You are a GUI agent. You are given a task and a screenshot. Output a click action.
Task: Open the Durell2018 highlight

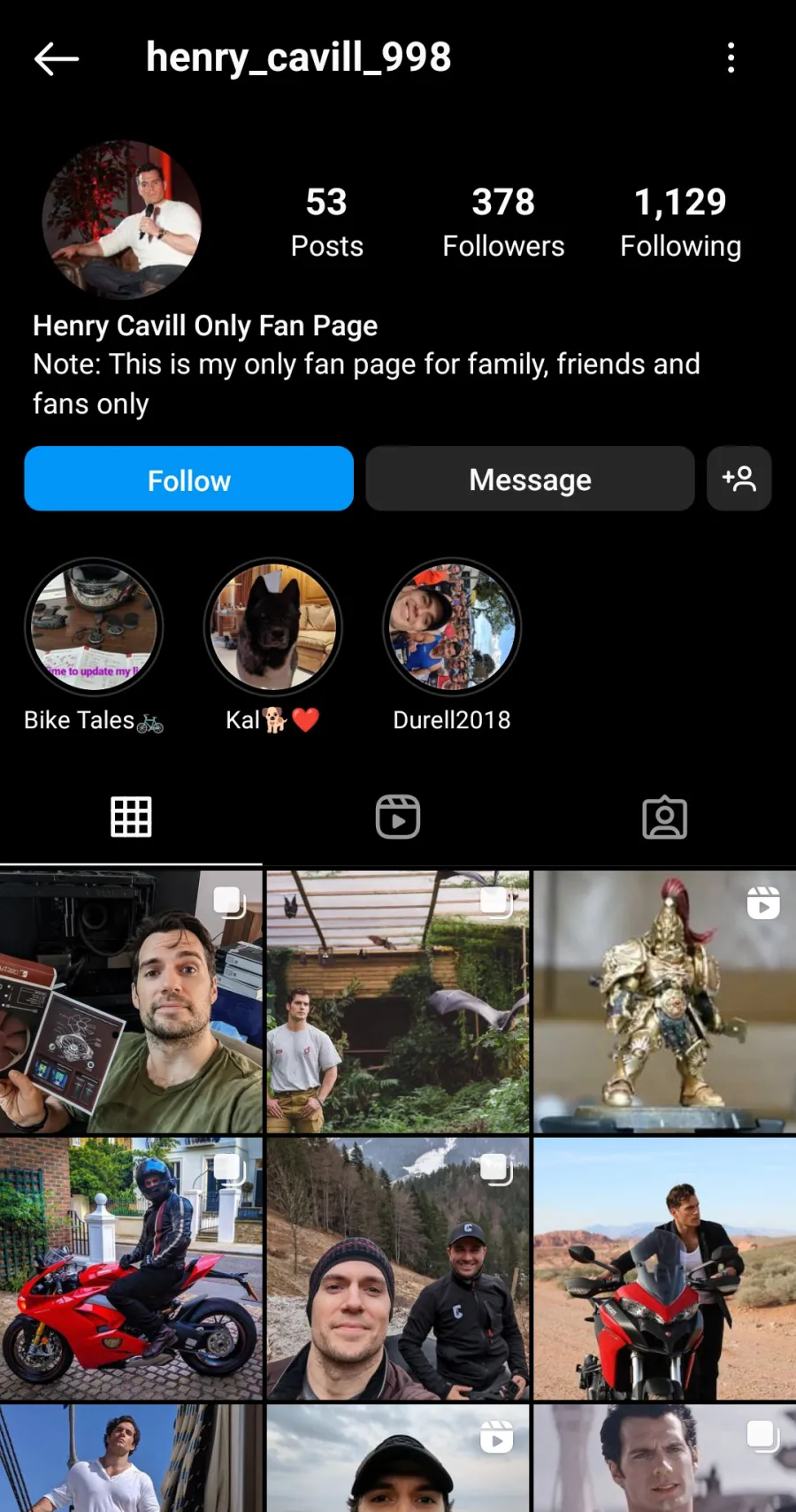pyautogui.click(x=452, y=627)
